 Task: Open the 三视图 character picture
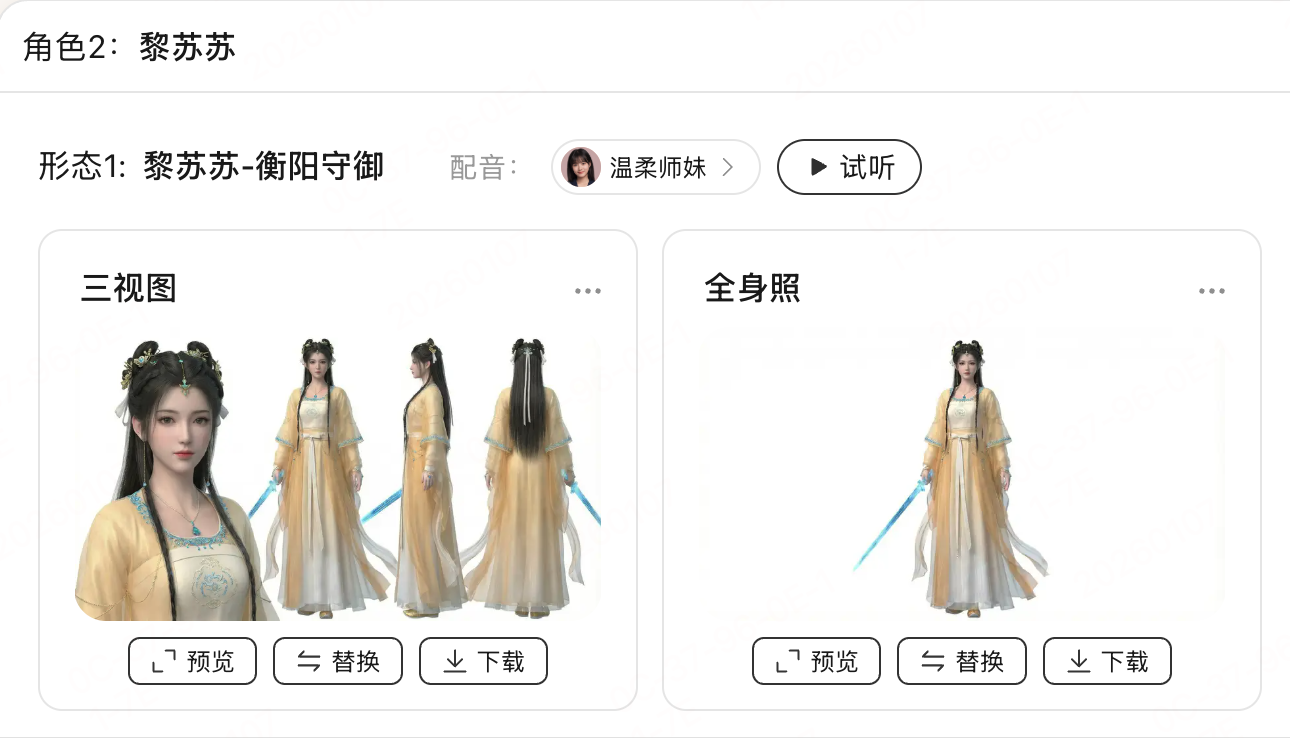point(338,478)
